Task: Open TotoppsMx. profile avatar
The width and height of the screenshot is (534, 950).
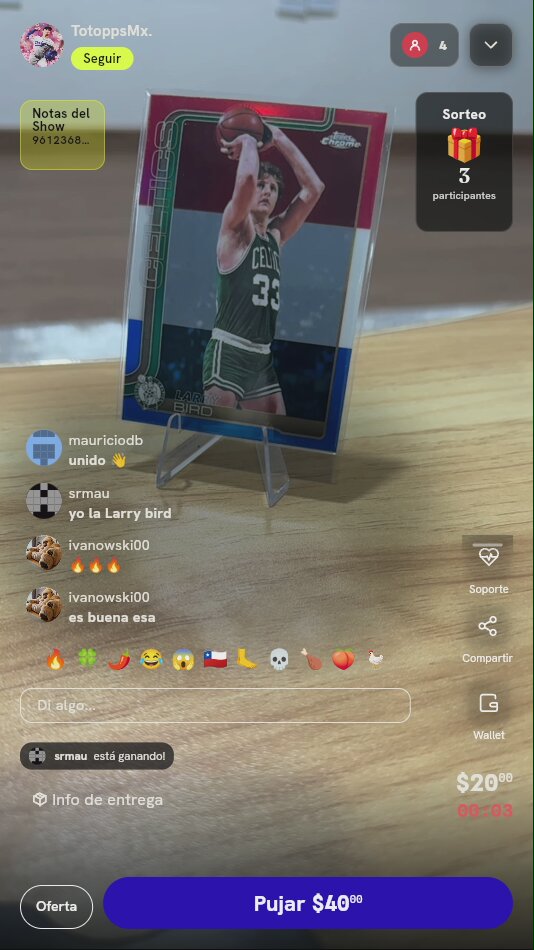Action: [x=42, y=45]
